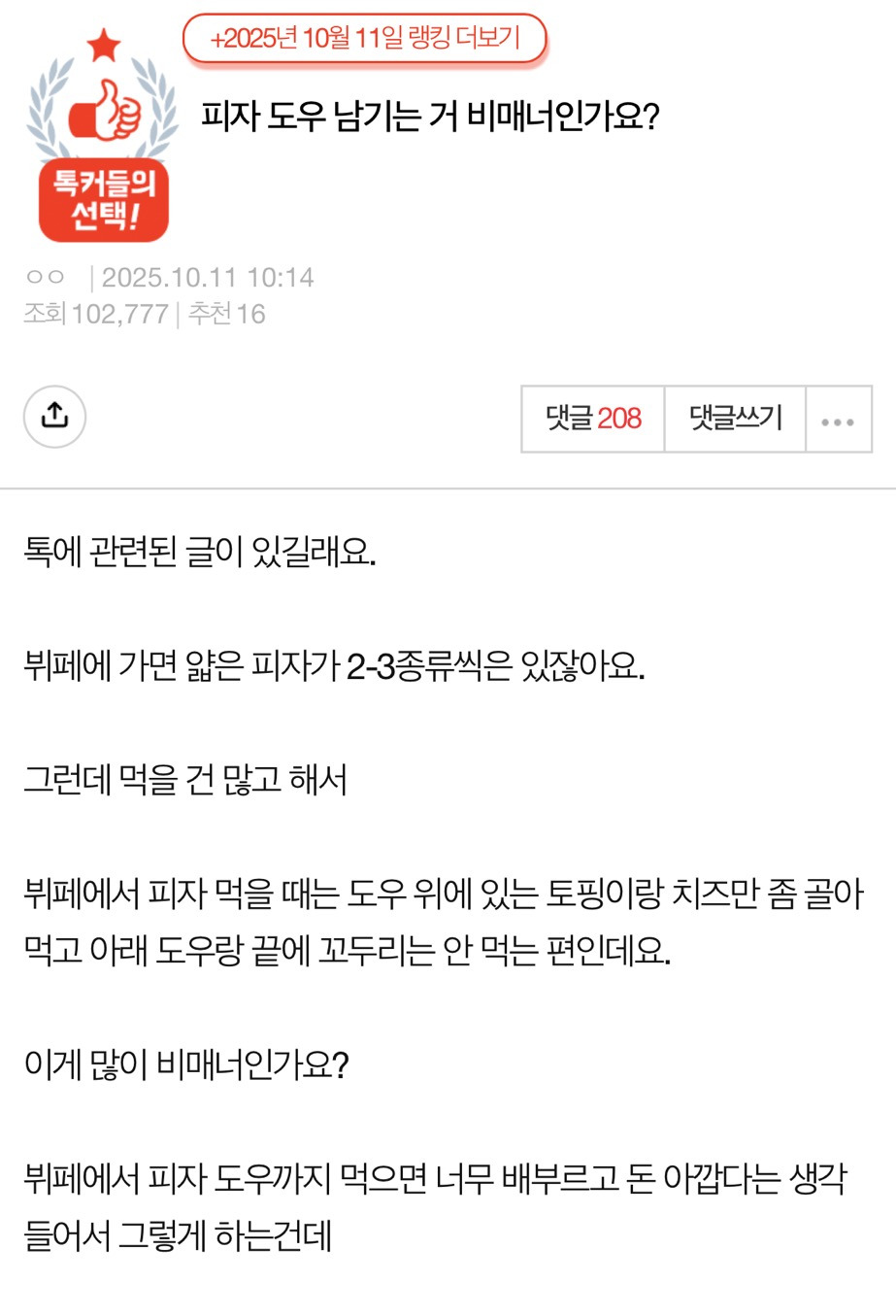Select the post timestamp '2025.10.11 10:14'
The width and height of the screenshot is (896, 1316).
[210, 277]
